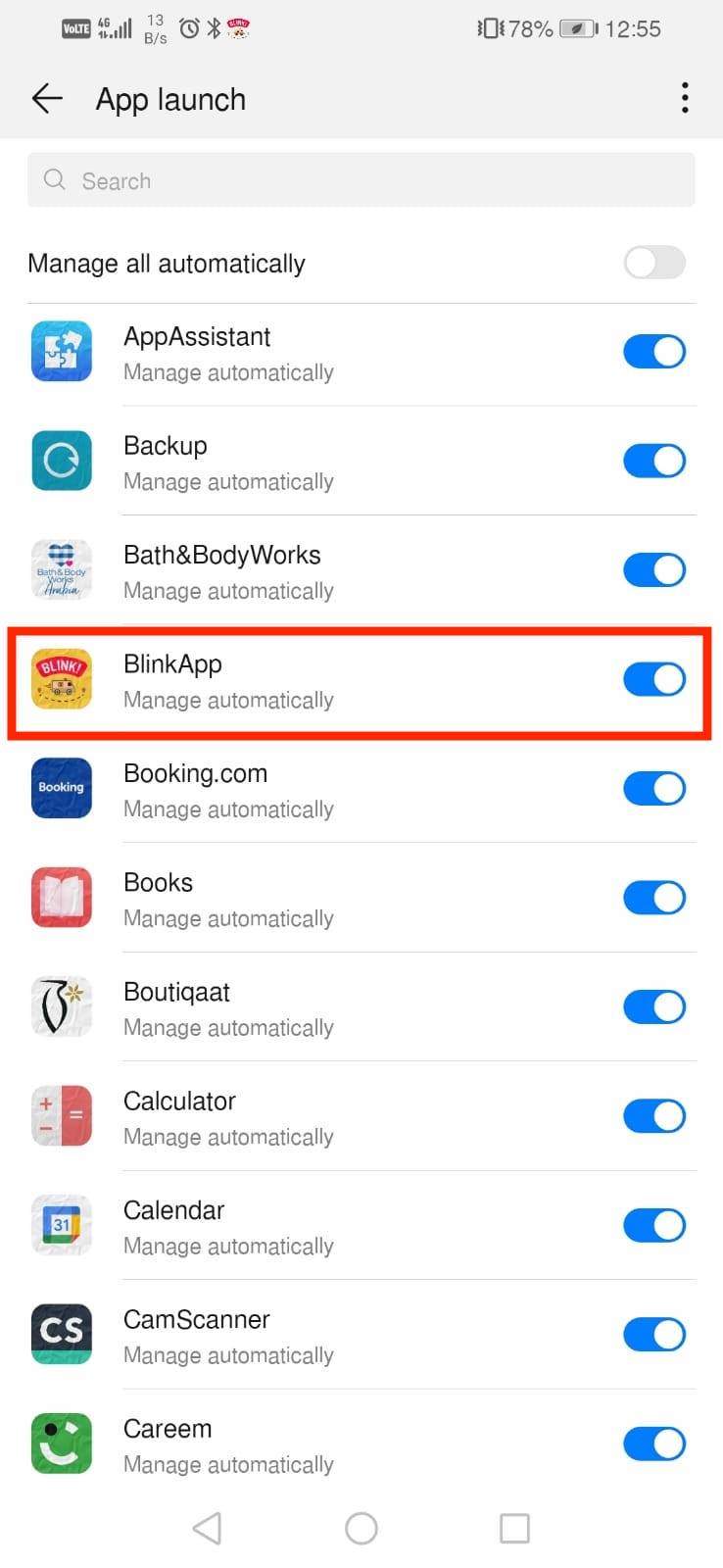Switch off Calendar automatic management
Image resolution: width=723 pixels, height=1568 pixels.
654,1225
